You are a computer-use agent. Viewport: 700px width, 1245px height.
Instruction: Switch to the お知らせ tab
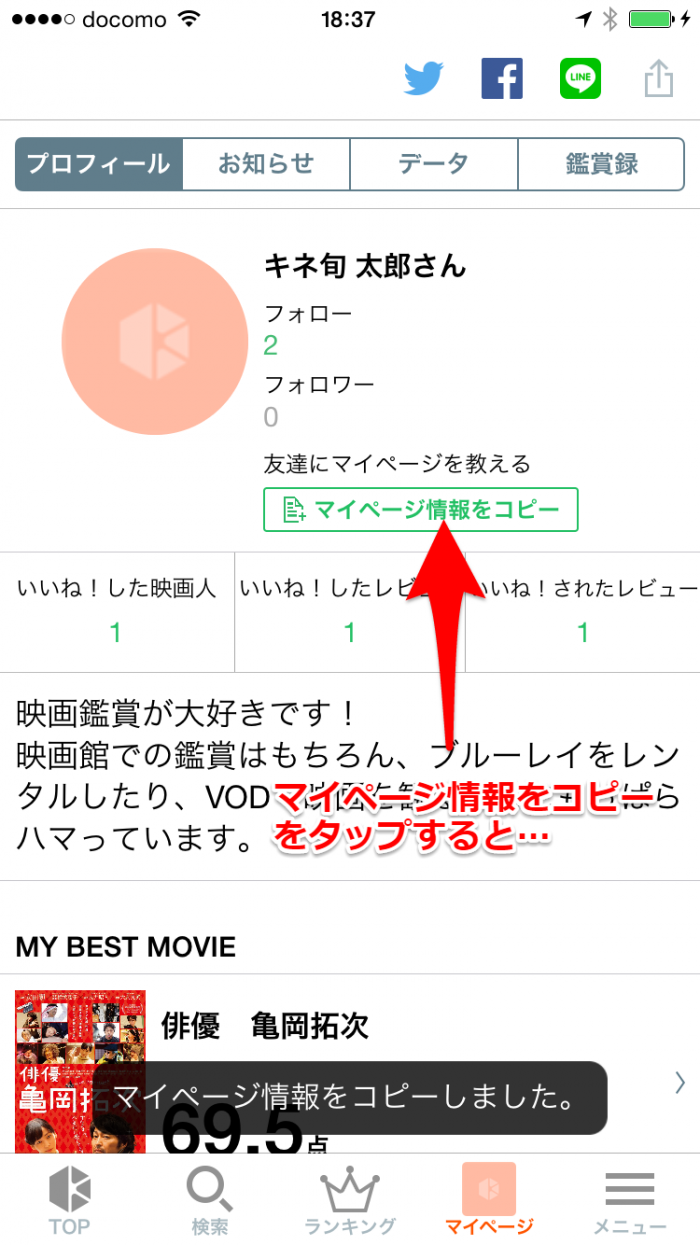click(x=266, y=164)
